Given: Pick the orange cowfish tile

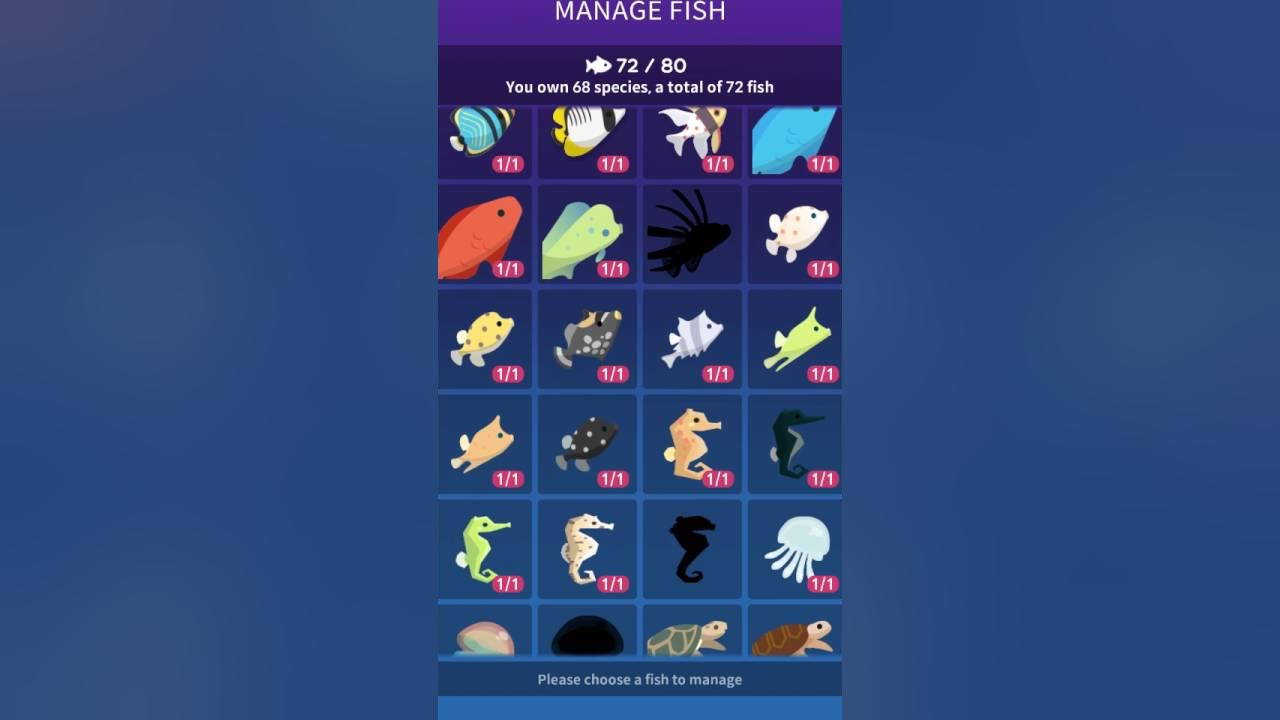Looking at the screenshot, I should click(x=484, y=444).
